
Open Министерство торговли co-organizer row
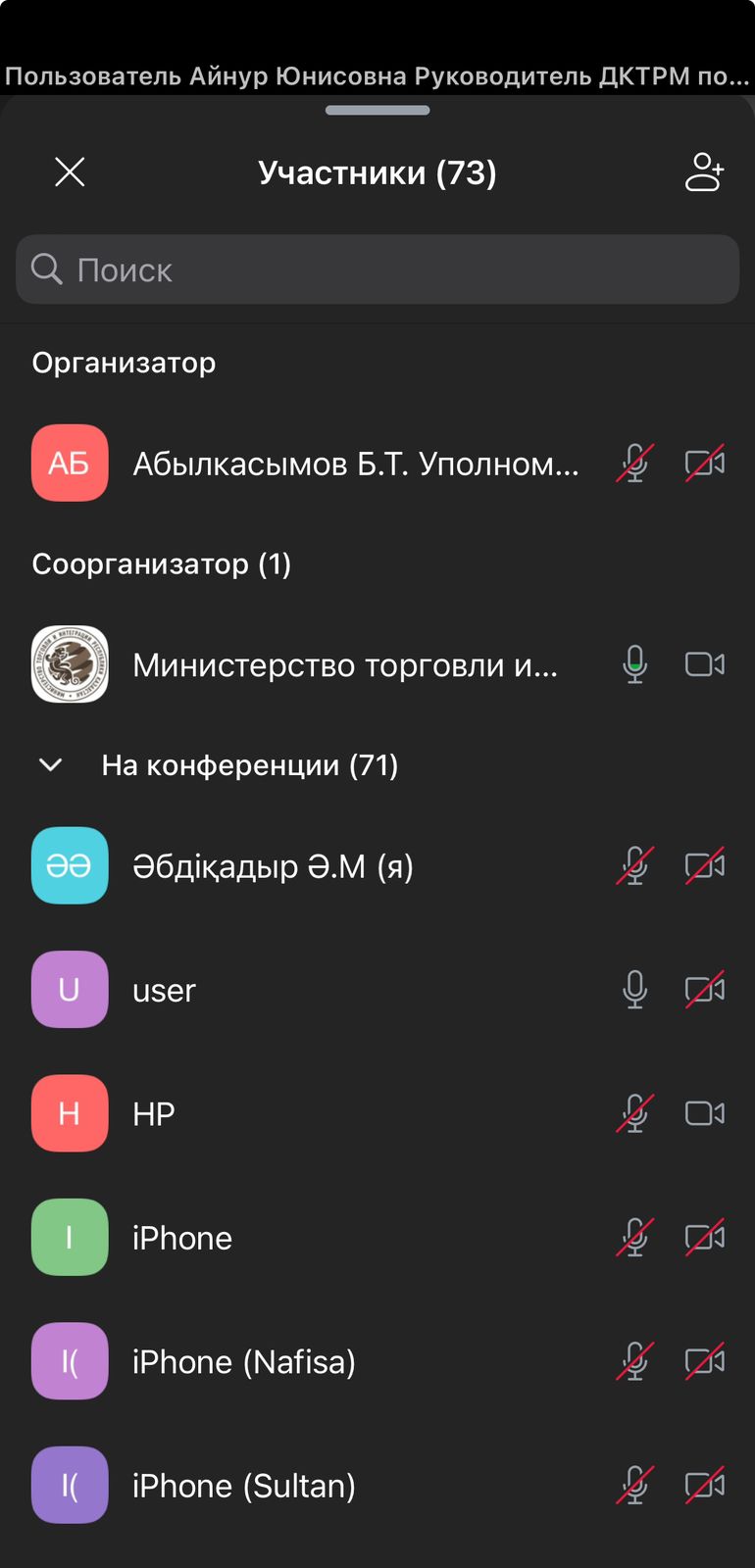pyautogui.click(x=345, y=665)
